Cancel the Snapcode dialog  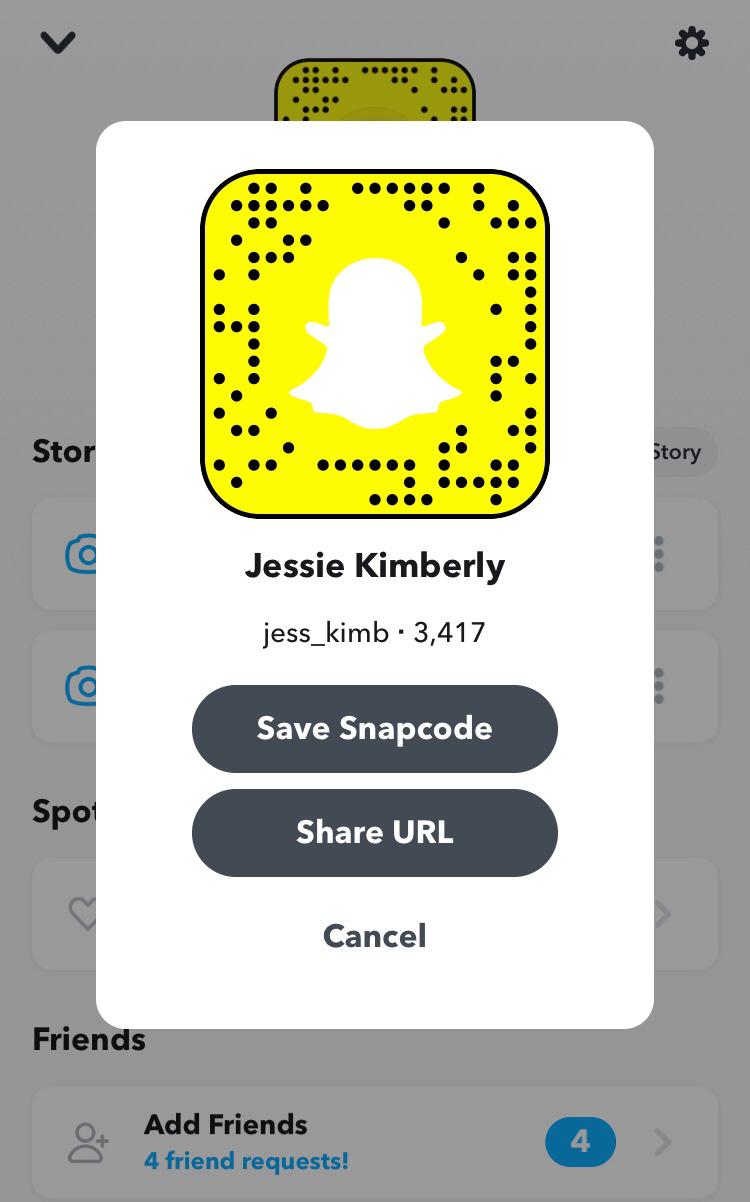[374, 936]
